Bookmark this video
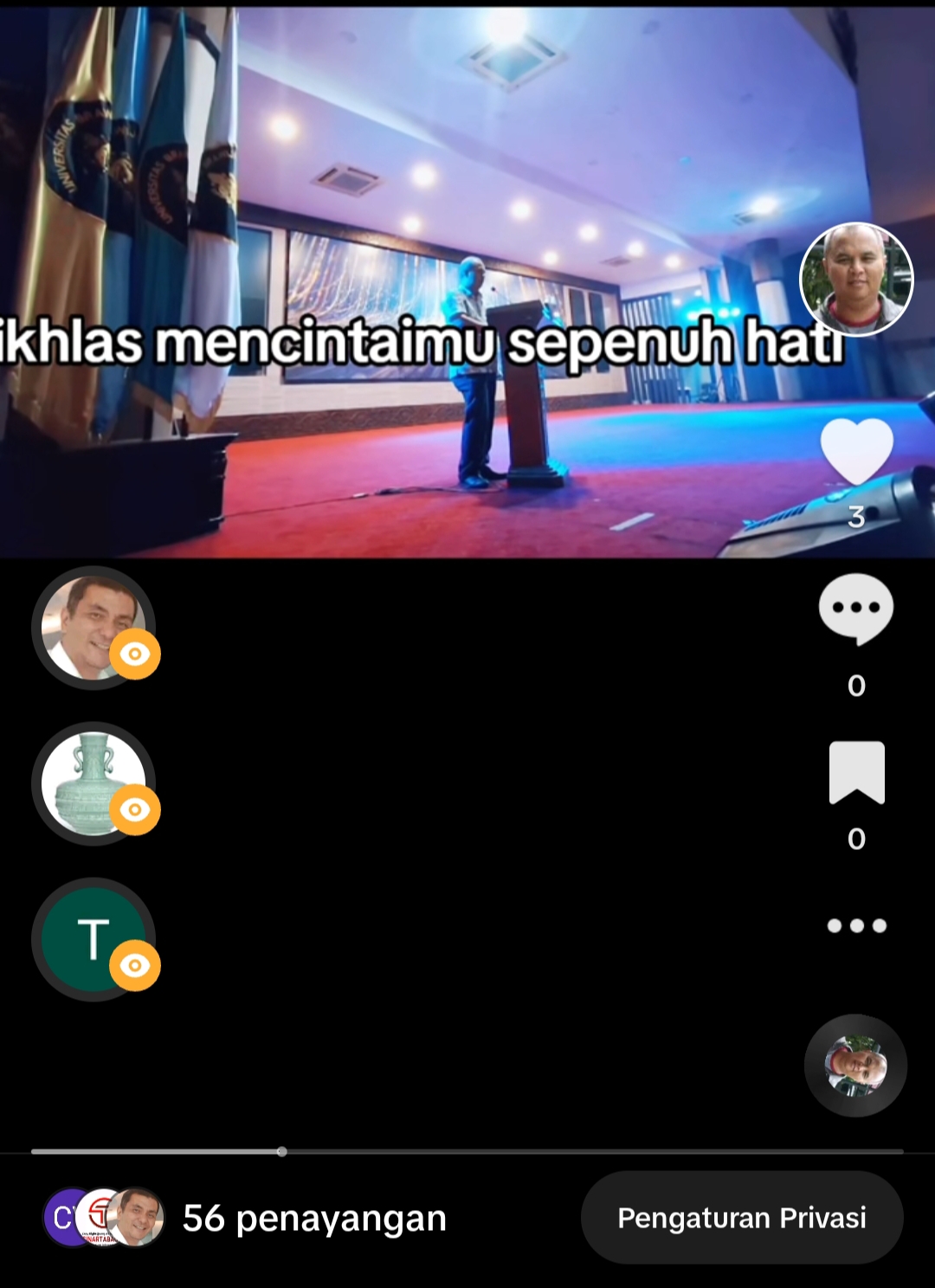The image size is (935, 1288). tap(856, 772)
